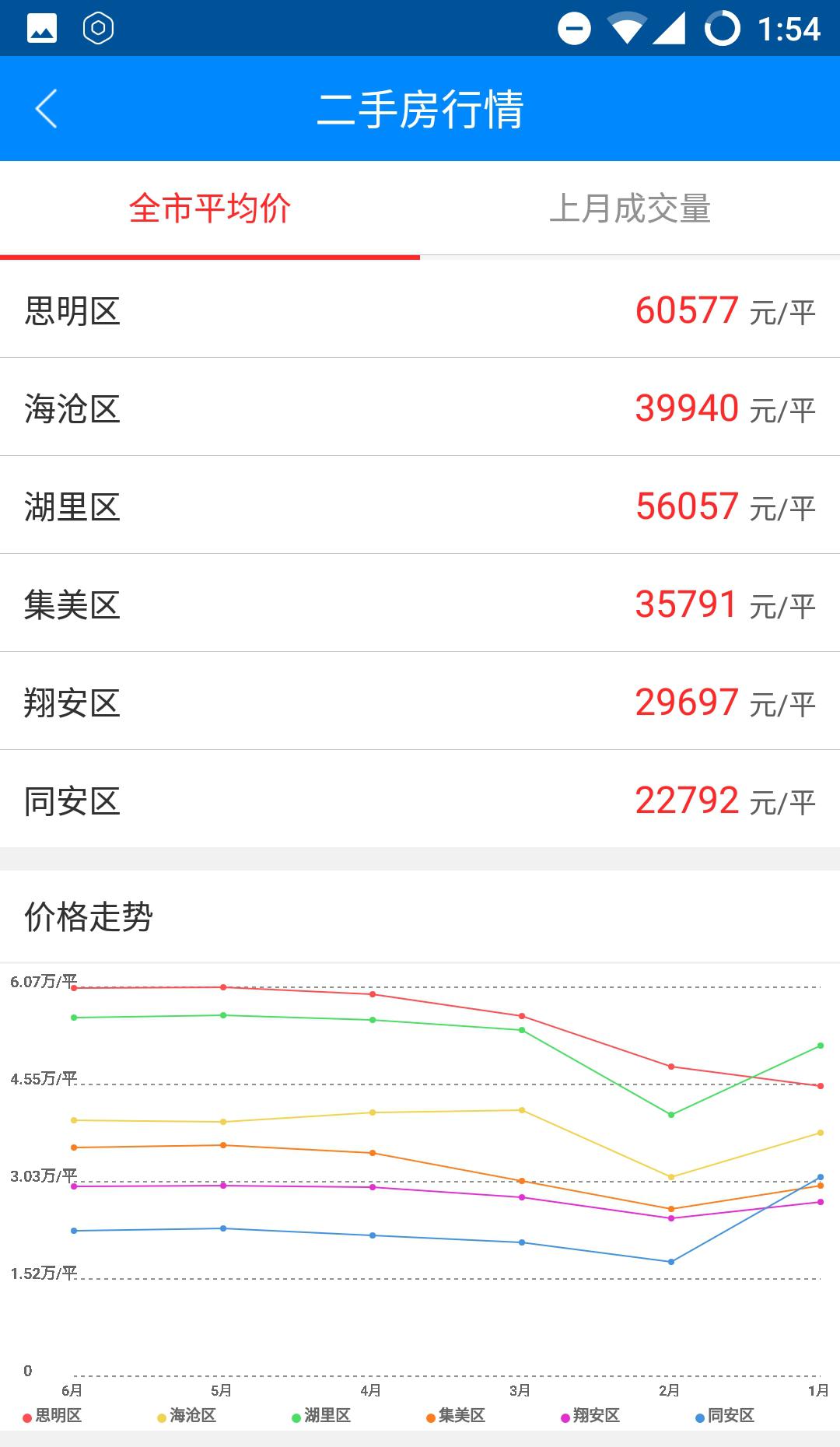Image resolution: width=840 pixels, height=1447 pixels.
Task: Go back using the top-left arrow
Action: point(47,109)
